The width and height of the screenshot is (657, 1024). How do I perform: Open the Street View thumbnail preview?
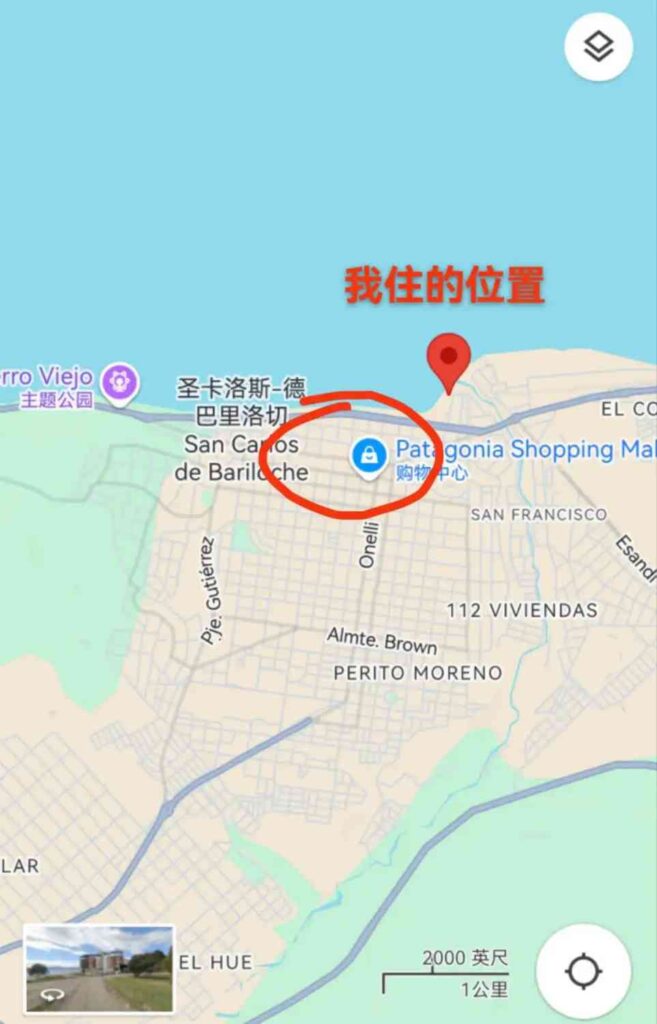[99, 968]
